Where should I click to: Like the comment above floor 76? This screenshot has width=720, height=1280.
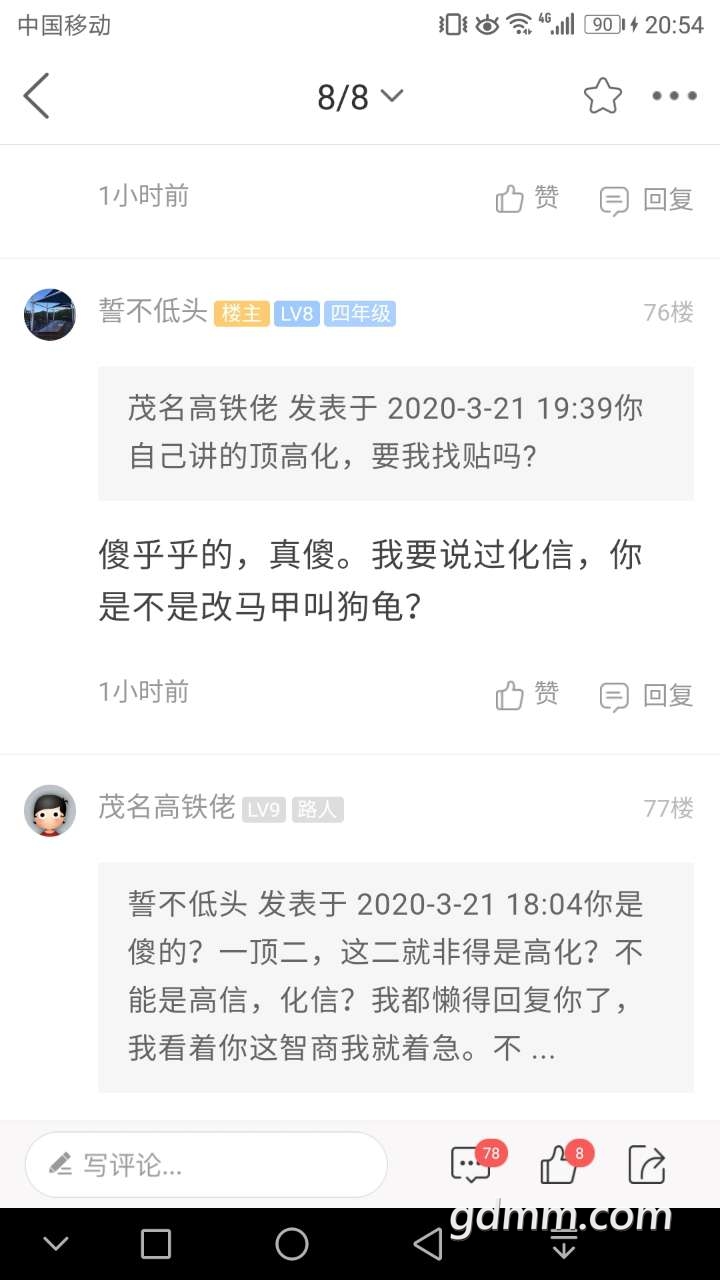click(527, 199)
